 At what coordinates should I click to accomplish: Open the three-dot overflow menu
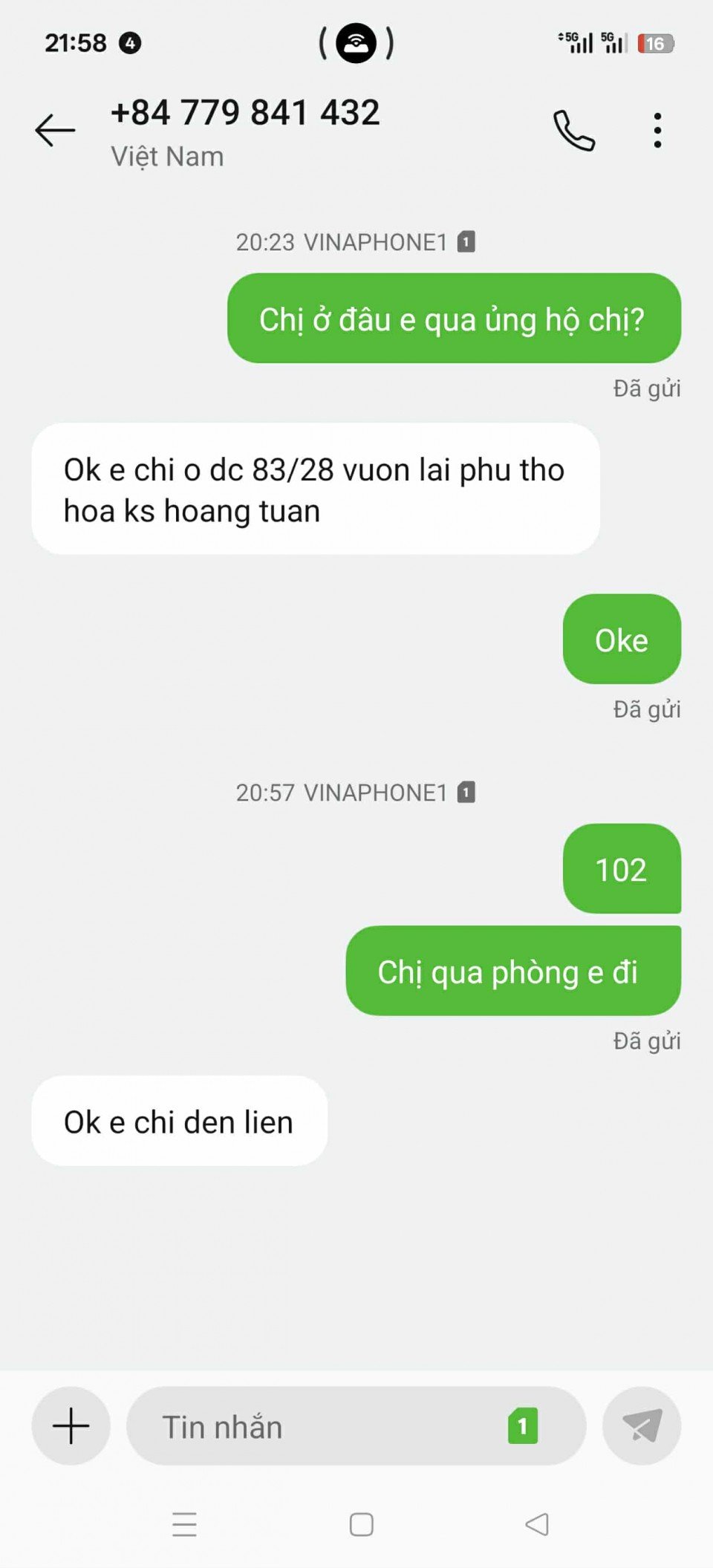click(x=657, y=131)
